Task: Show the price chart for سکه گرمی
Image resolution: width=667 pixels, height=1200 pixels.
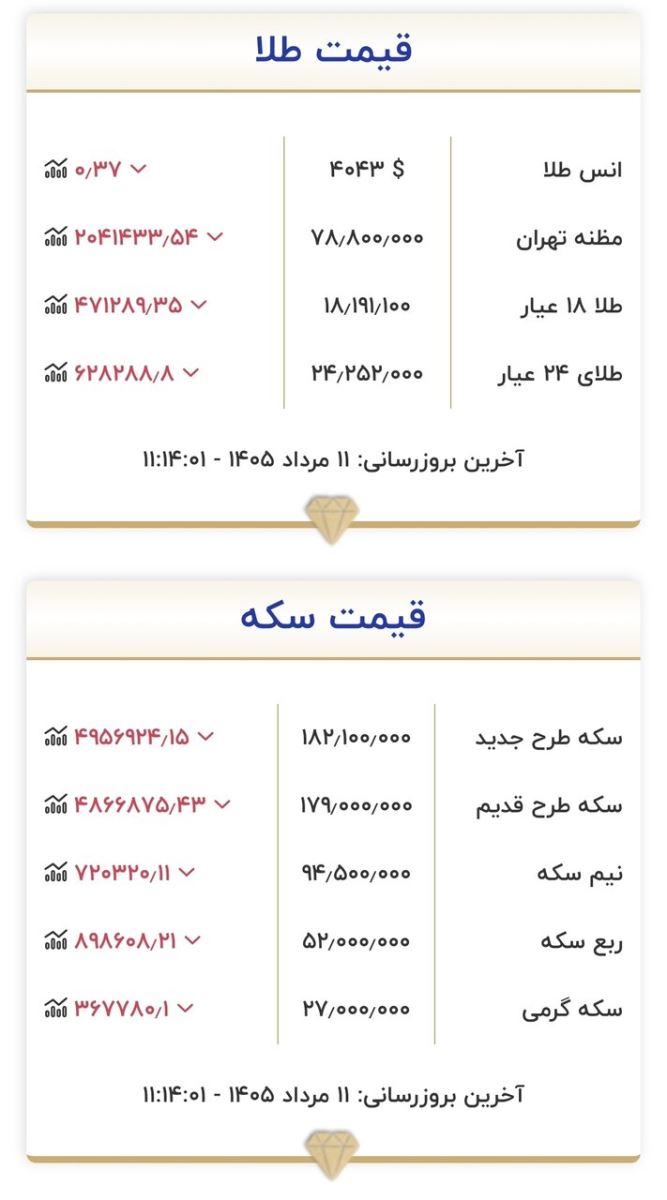Action: click(x=55, y=1008)
